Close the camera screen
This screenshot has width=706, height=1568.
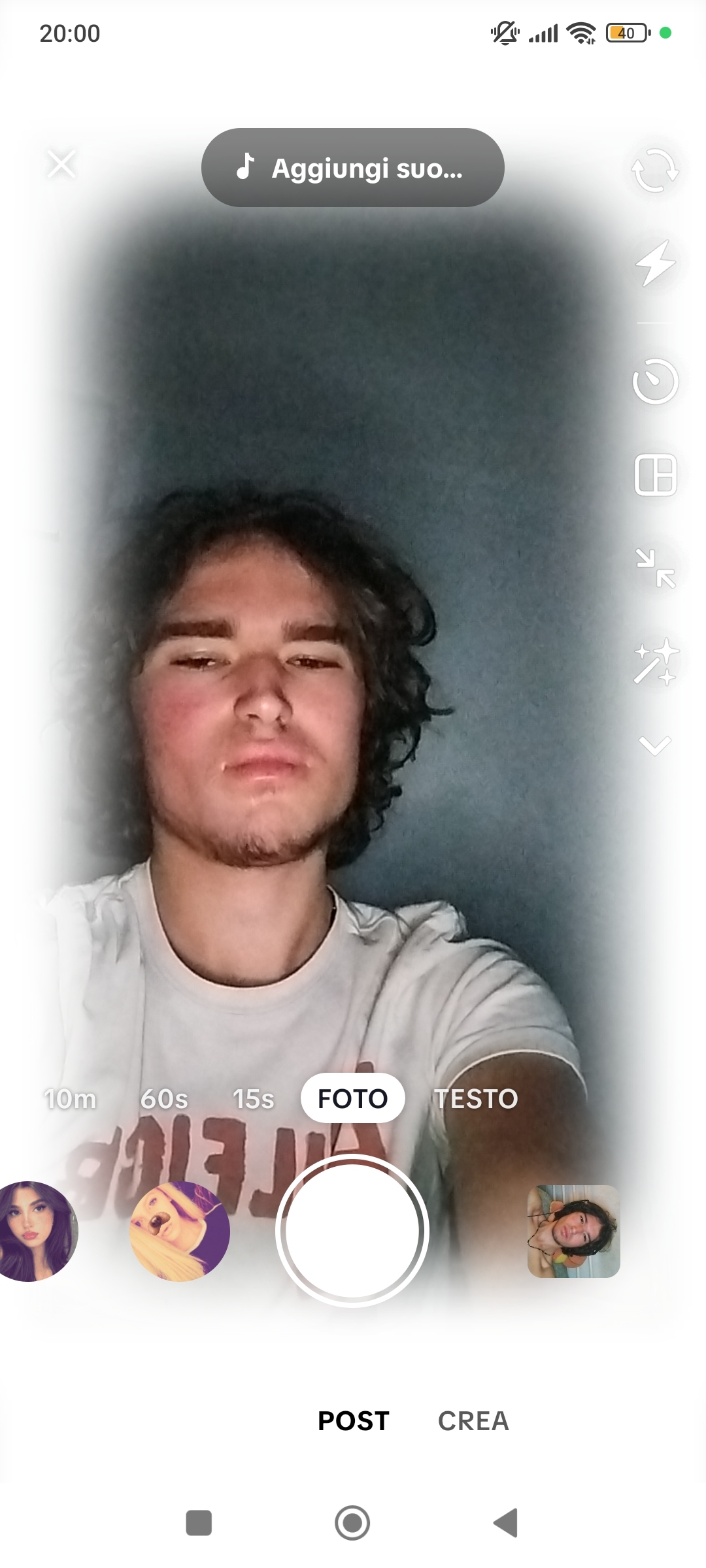61,164
